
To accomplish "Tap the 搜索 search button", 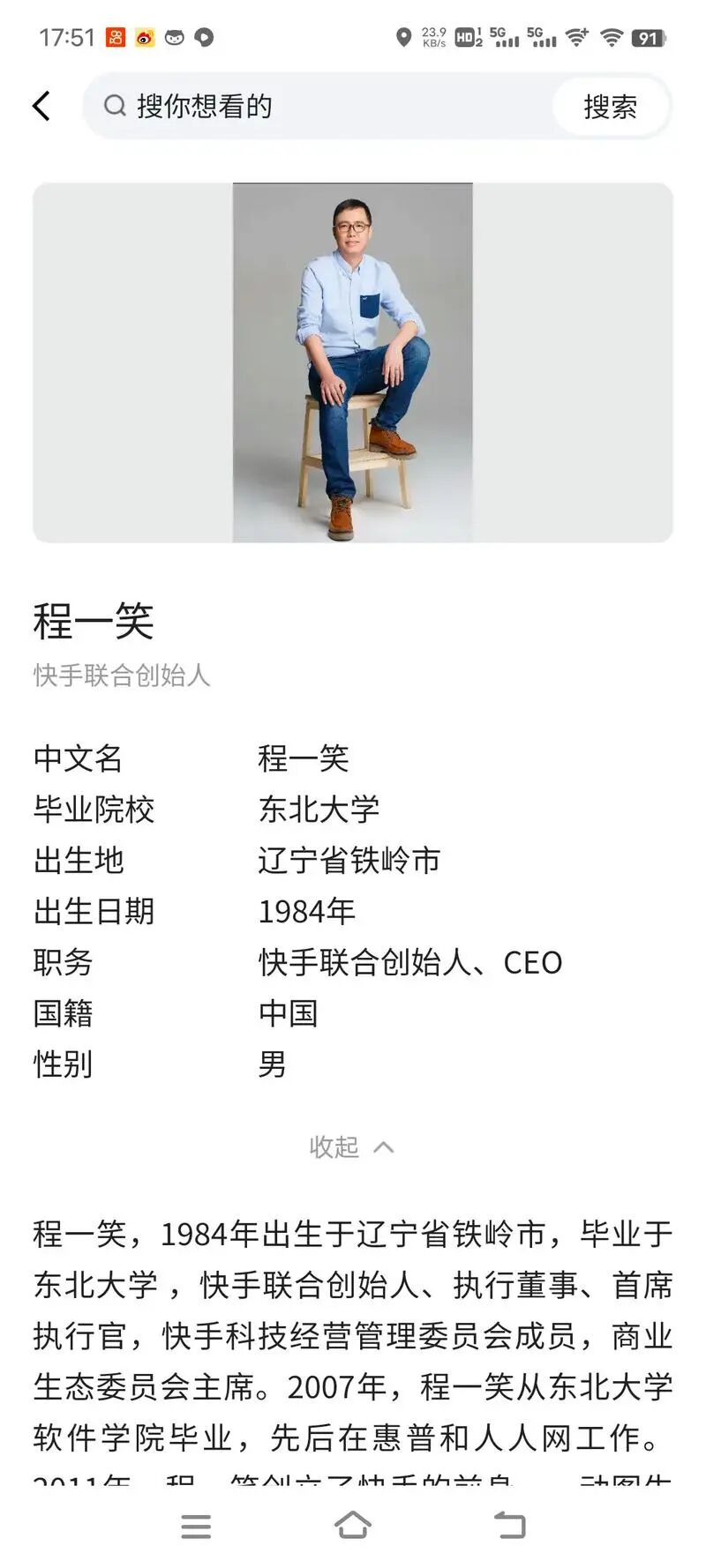I will 611,106.
